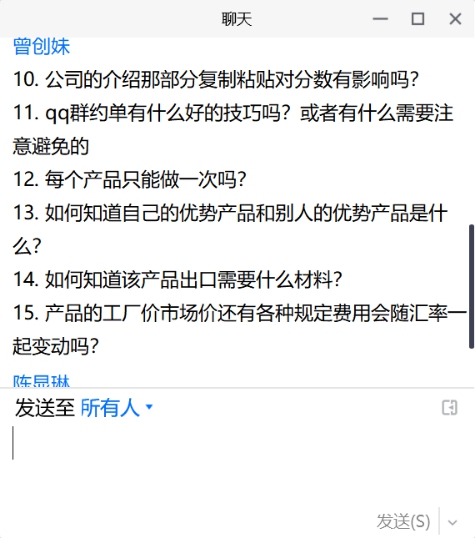Click the 发送(S) button

pyautogui.click(x=403, y=522)
